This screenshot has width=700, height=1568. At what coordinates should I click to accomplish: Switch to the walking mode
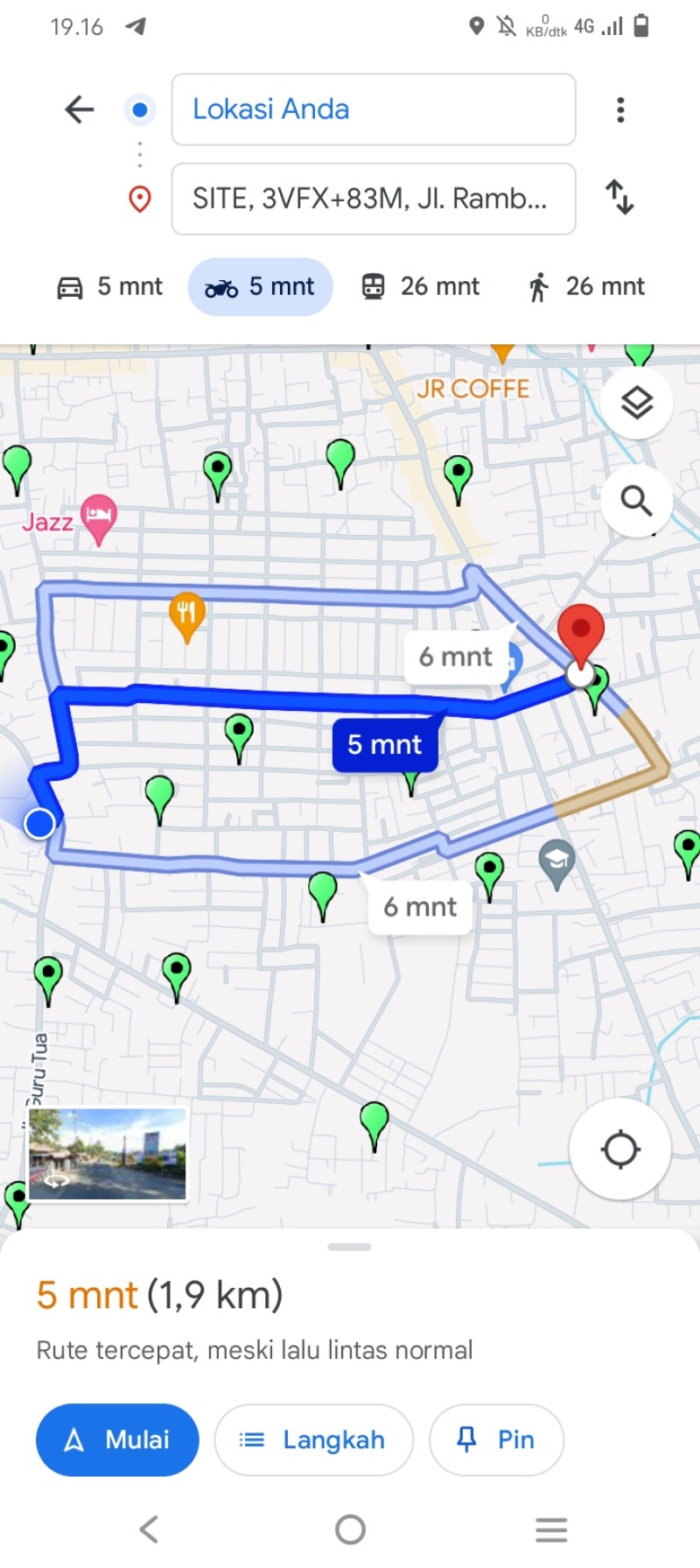click(586, 286)
